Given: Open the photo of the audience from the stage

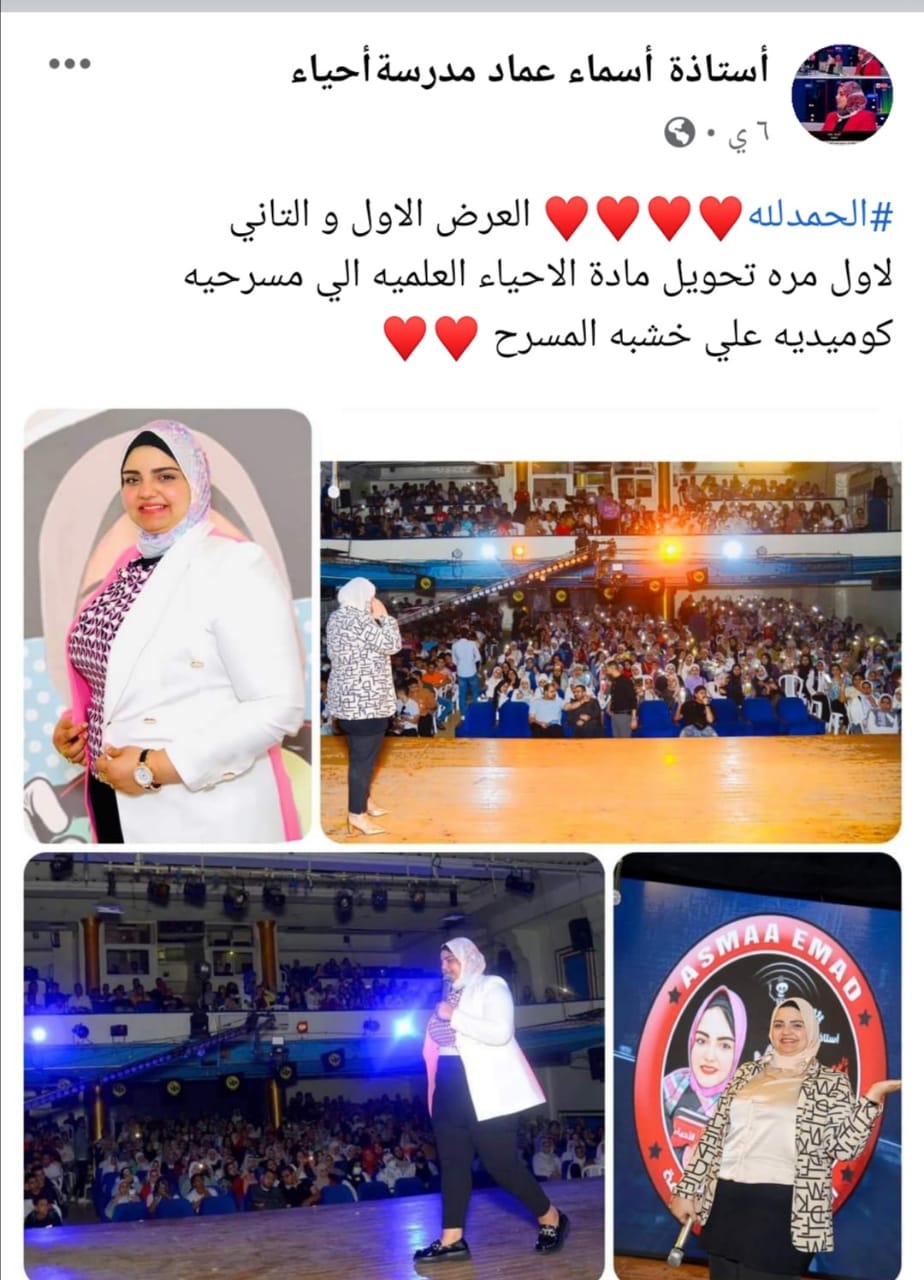Looking at the screenshot, I should (610, 650).
